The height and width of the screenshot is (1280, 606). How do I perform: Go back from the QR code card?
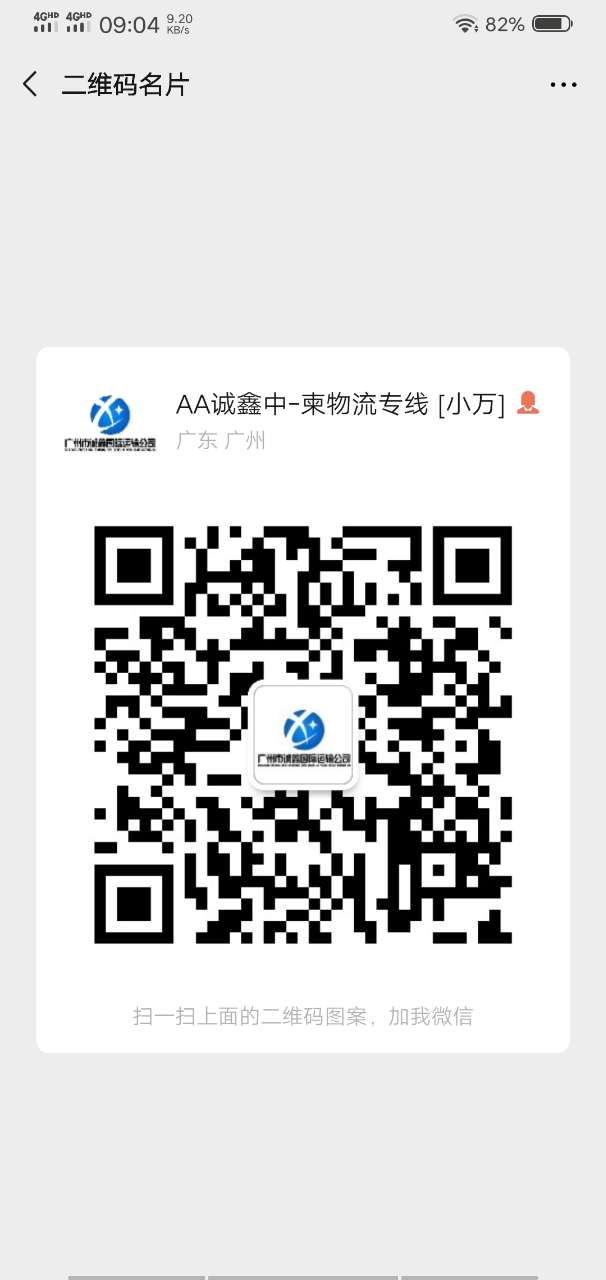[31, 85]
